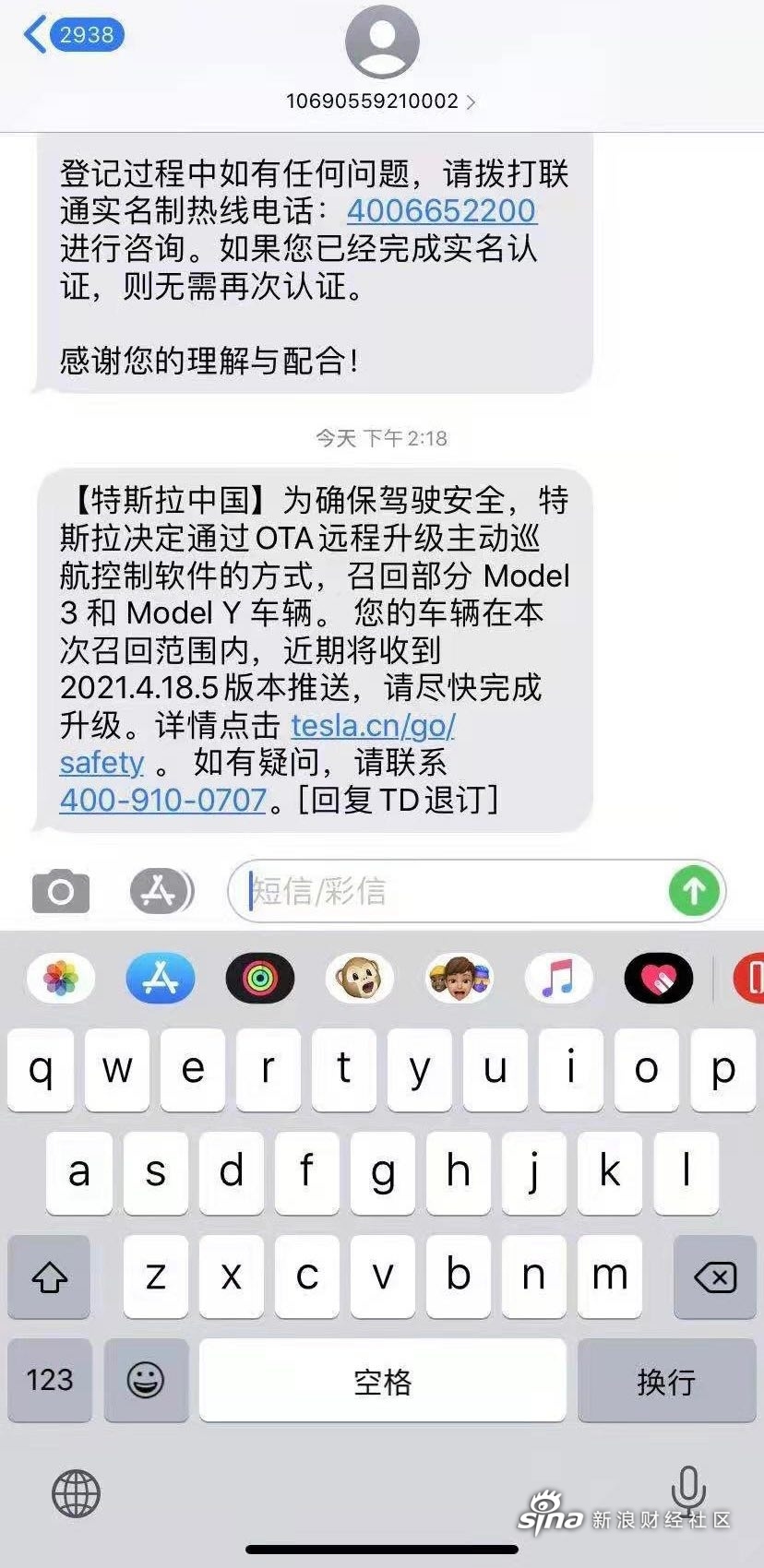Open the Music iMessage app

tap(558, 979)
